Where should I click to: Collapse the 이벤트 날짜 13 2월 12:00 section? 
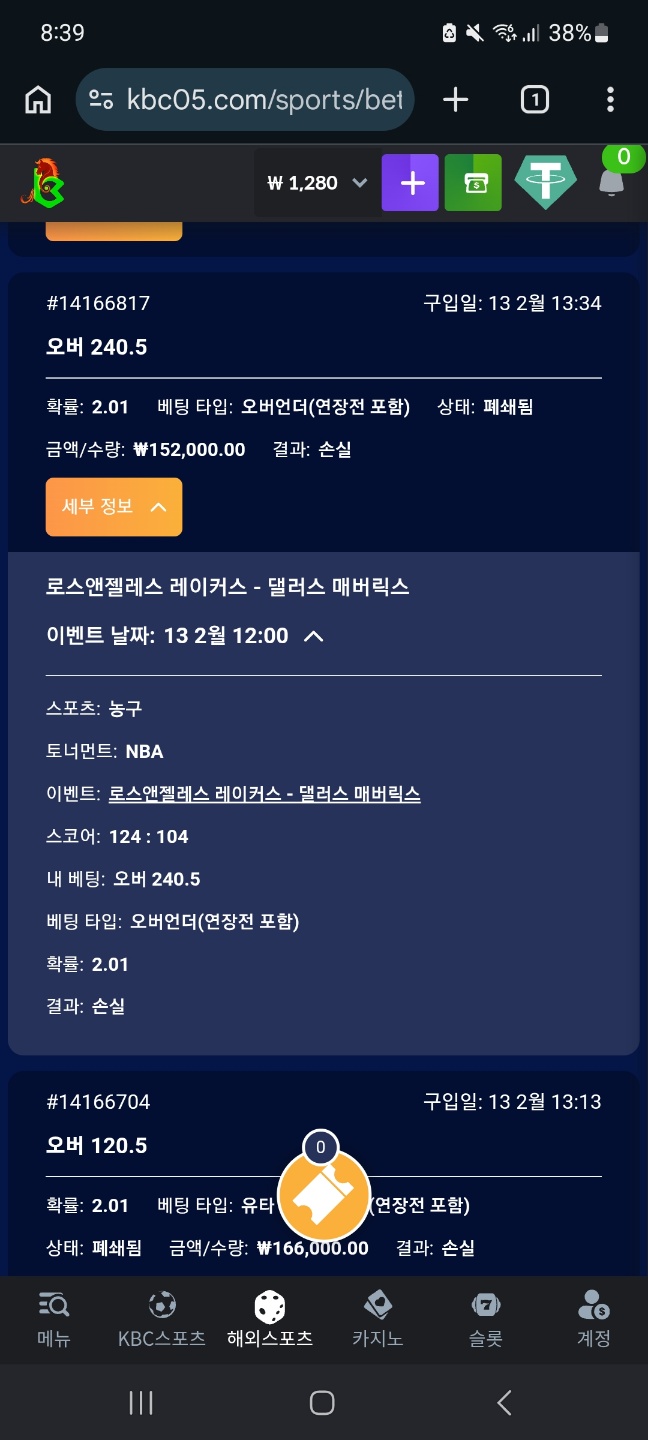click(313, 636)
